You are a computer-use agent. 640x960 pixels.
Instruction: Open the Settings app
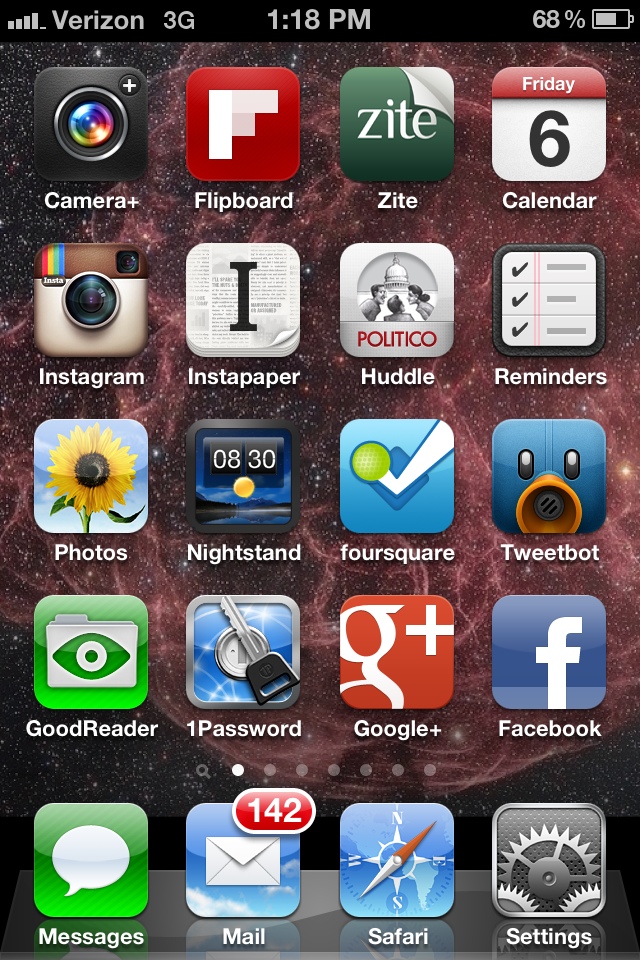549,860
